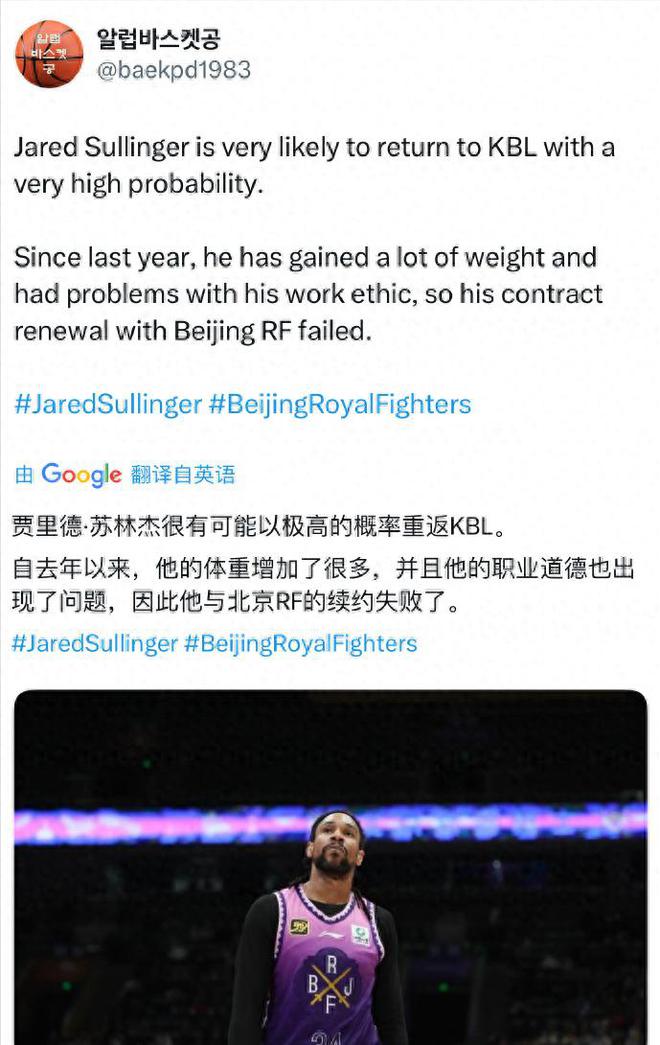Open the blue #JaredSullinger hashtag in the English text

click(107, 404)
